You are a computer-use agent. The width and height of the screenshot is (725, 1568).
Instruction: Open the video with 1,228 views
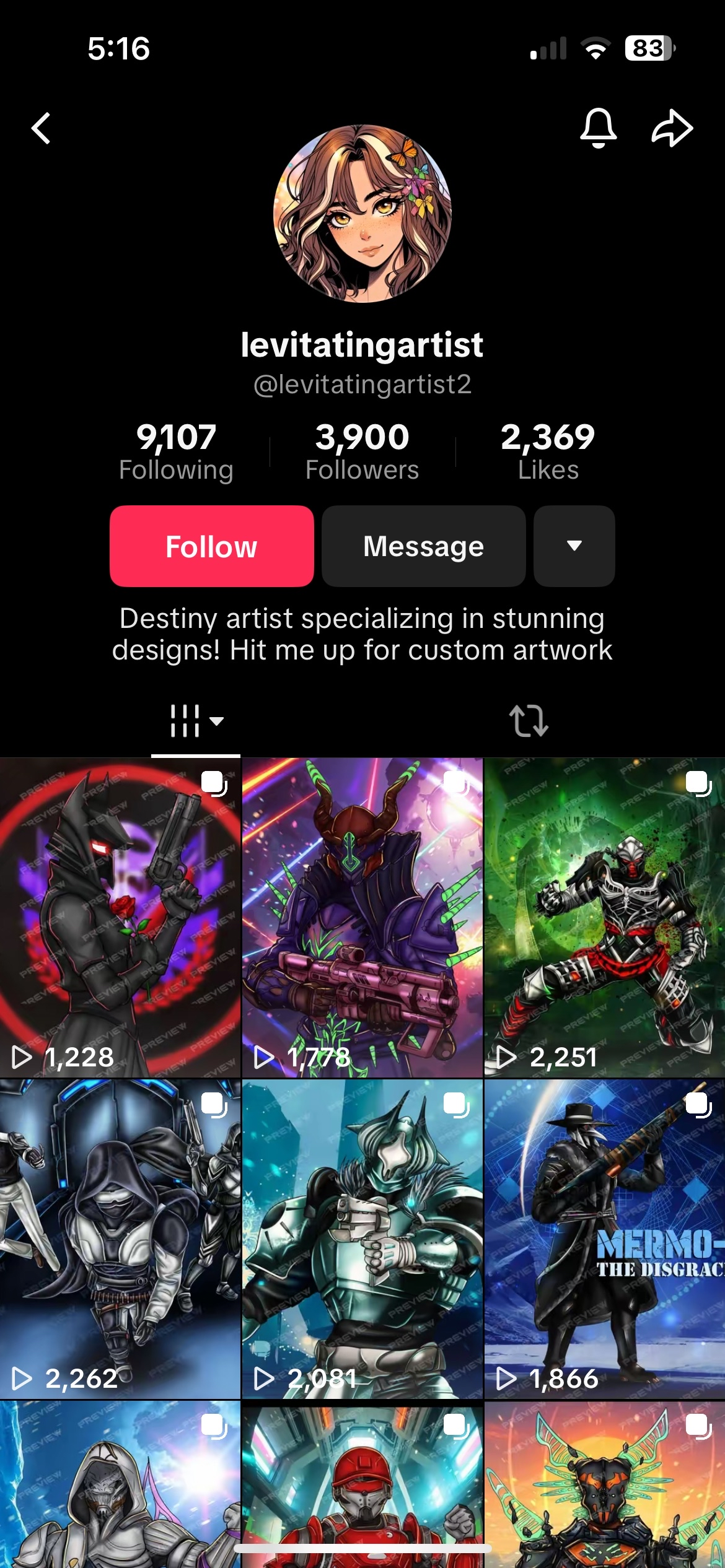pos(120,918)
